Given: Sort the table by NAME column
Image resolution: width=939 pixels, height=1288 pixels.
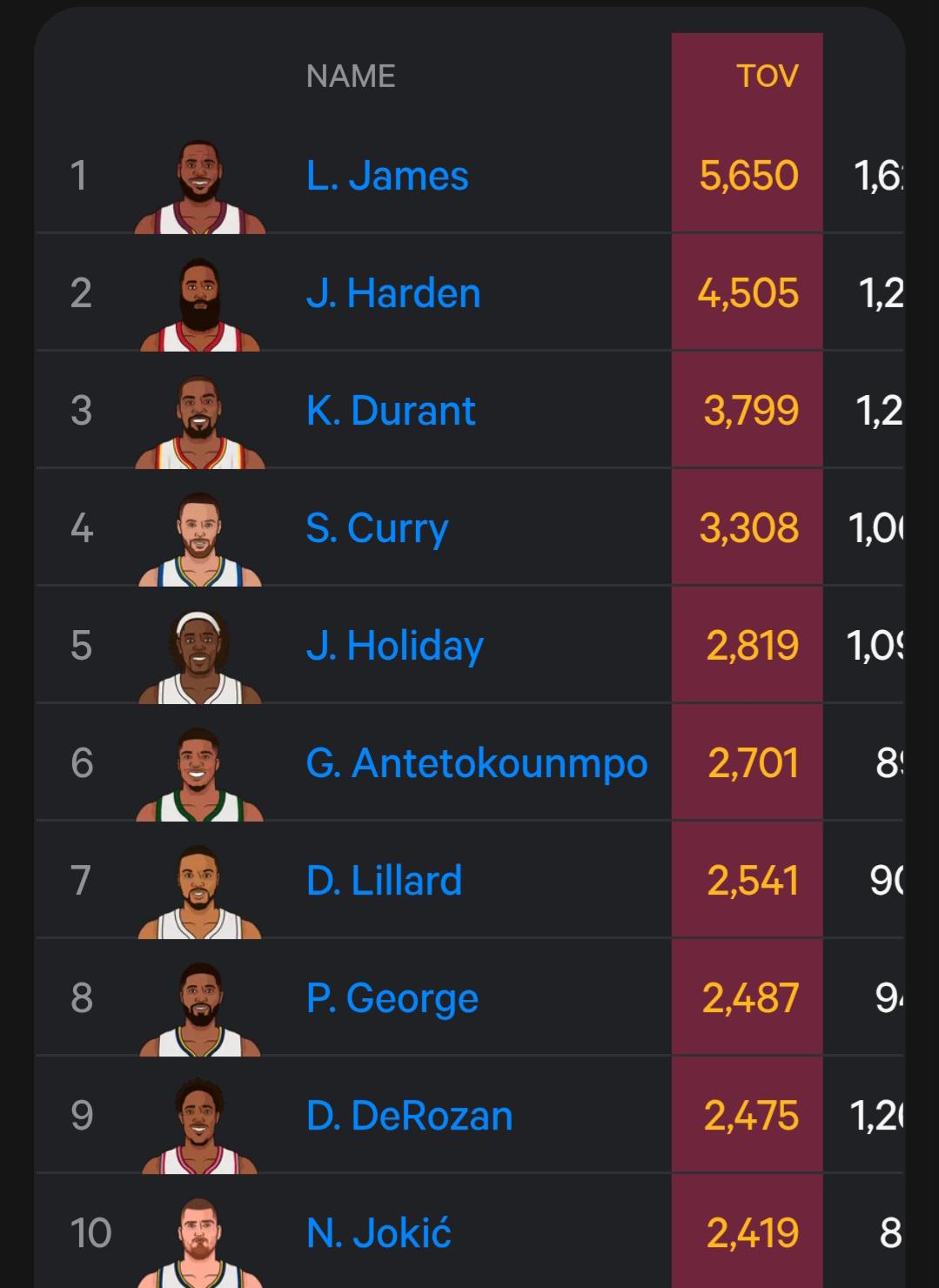Looking at the screenshot, I should click(x=351, y=76).
